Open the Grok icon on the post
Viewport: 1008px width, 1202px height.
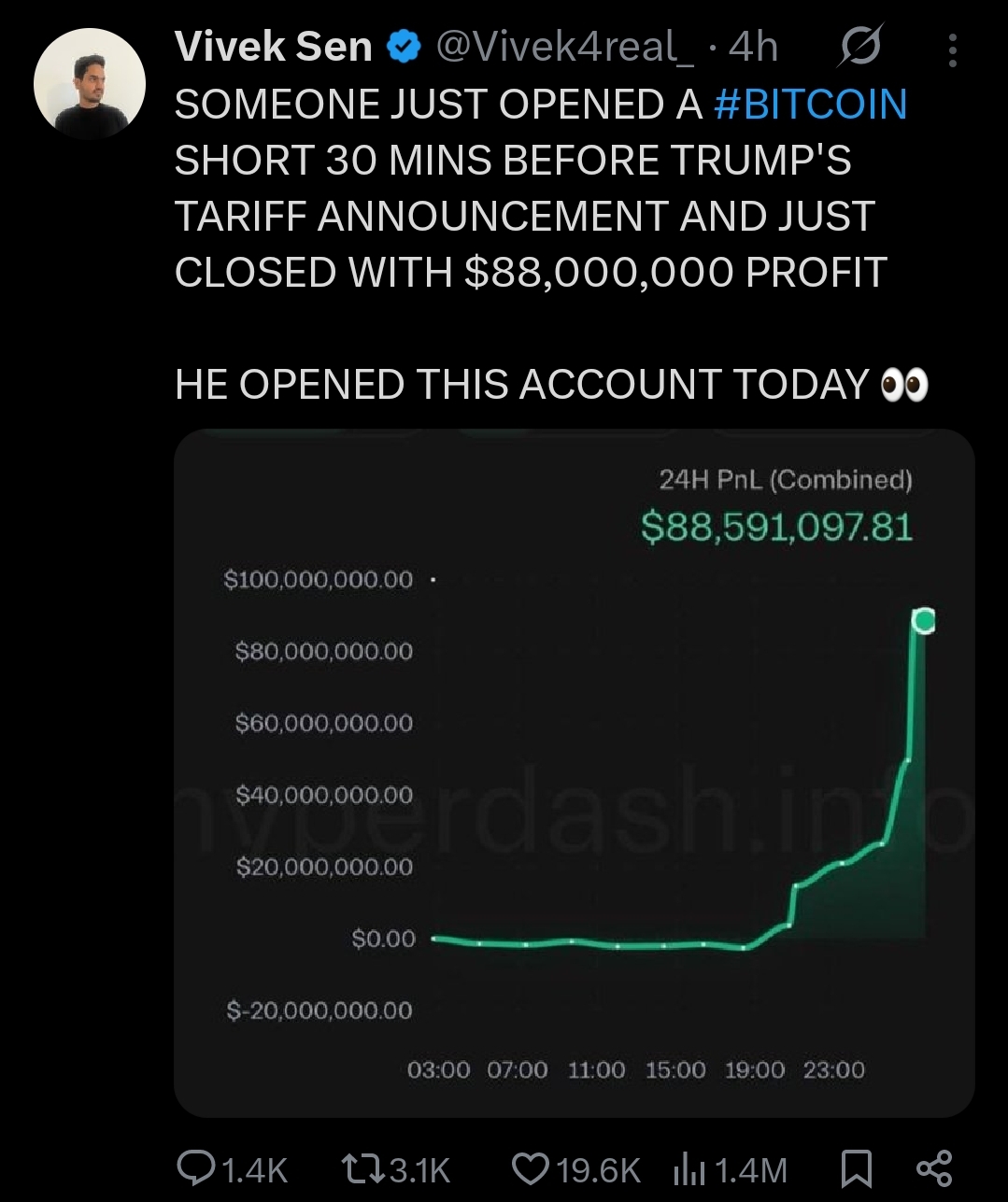(859, 47)
